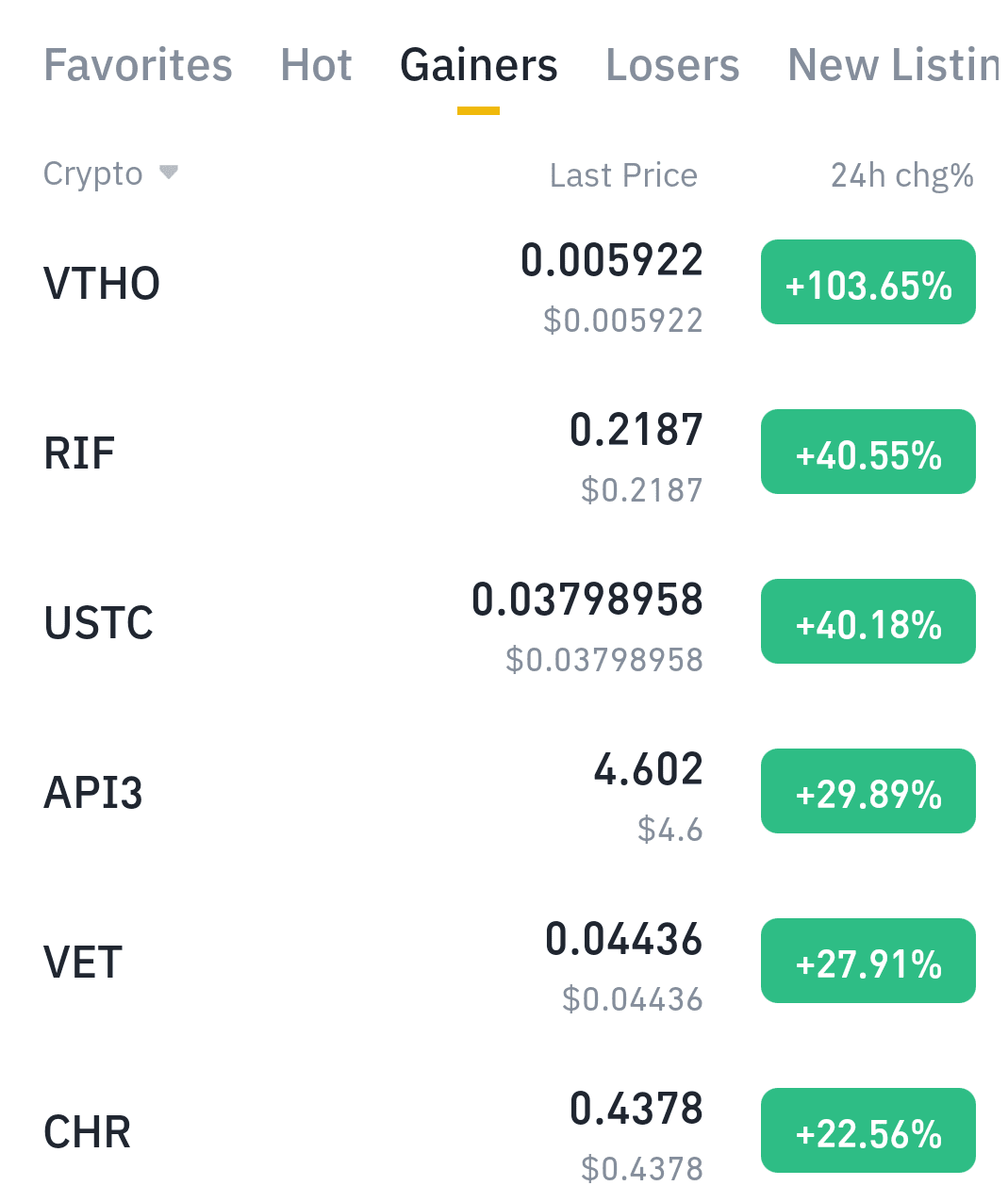Switch to the Losers tab
The height and width of the screenshot is (1202, 1008).
pos(672,64)
